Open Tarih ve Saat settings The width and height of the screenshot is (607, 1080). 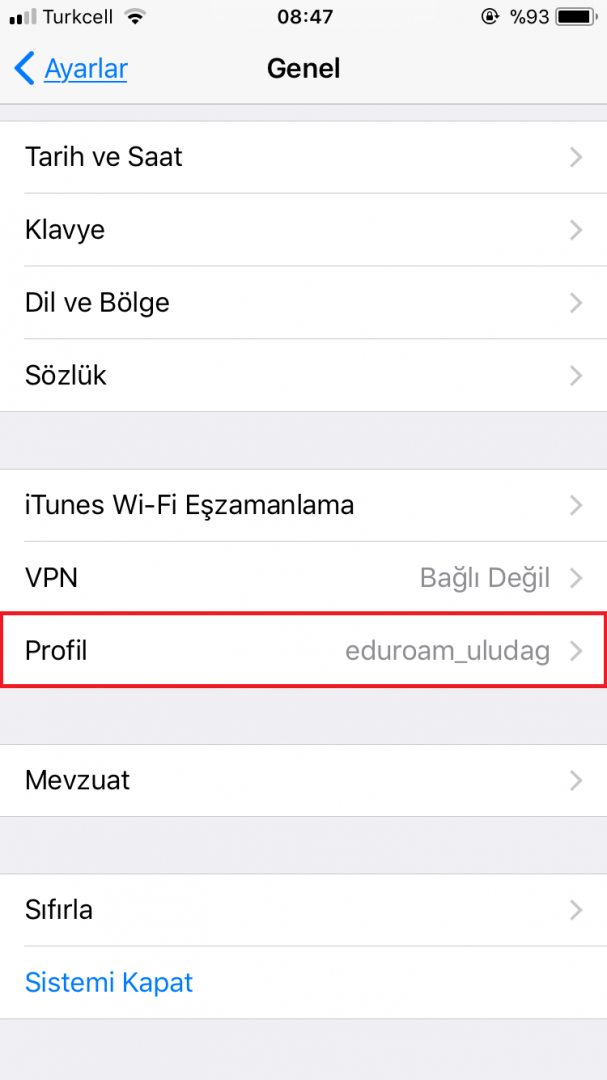coord(303,157)
